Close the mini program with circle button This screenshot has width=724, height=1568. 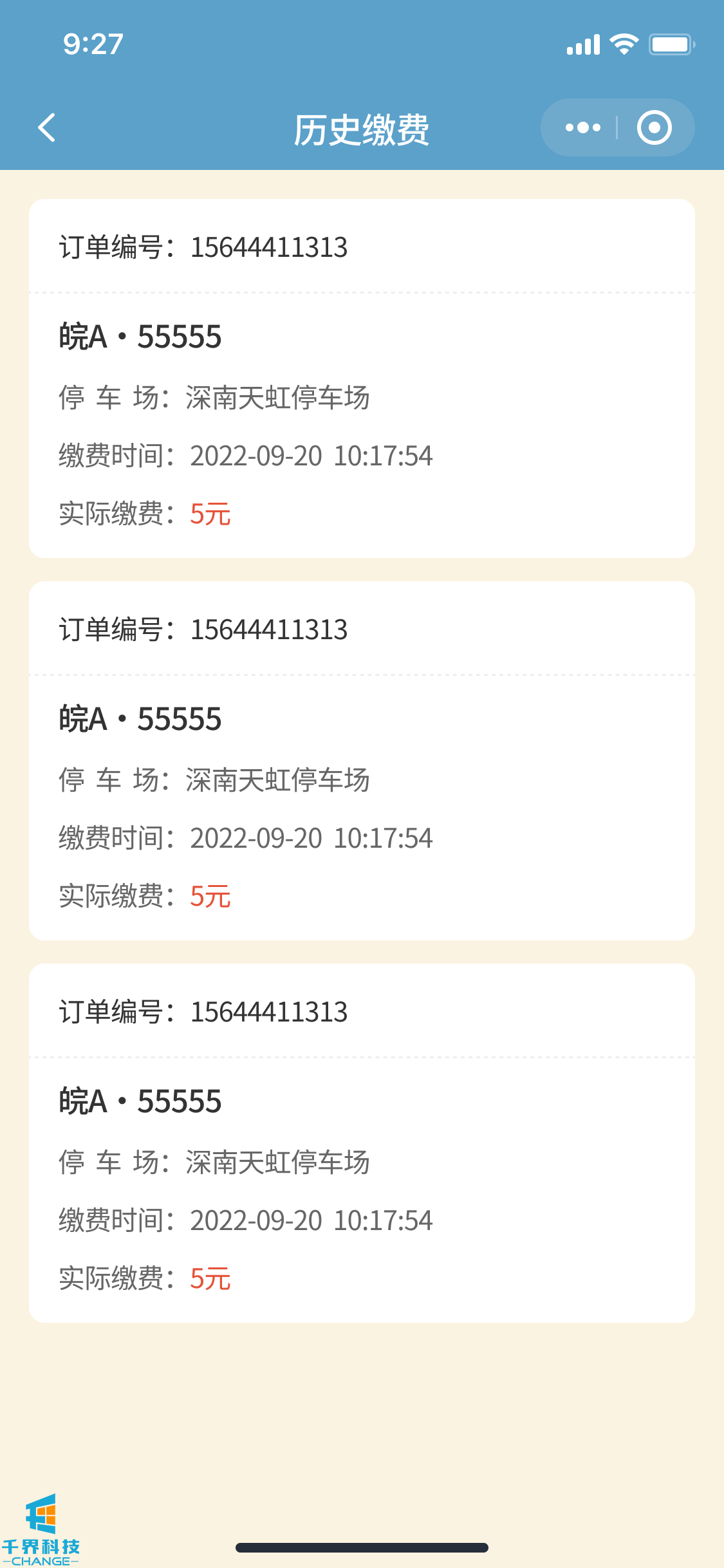point(654,127)
